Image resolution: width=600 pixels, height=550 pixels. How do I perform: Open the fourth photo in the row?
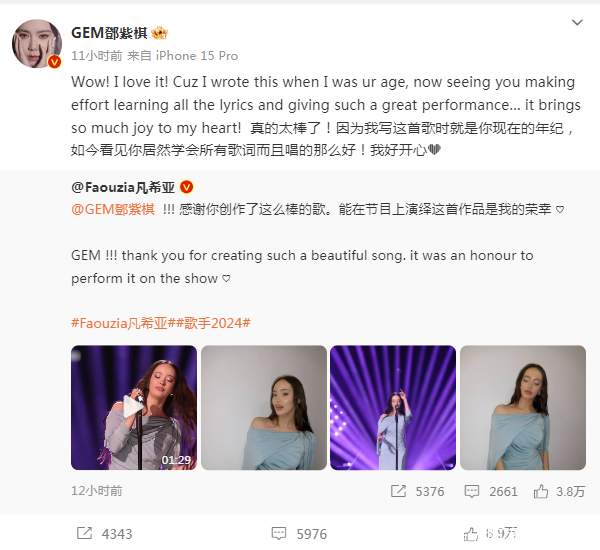click(x=522, y=407)
